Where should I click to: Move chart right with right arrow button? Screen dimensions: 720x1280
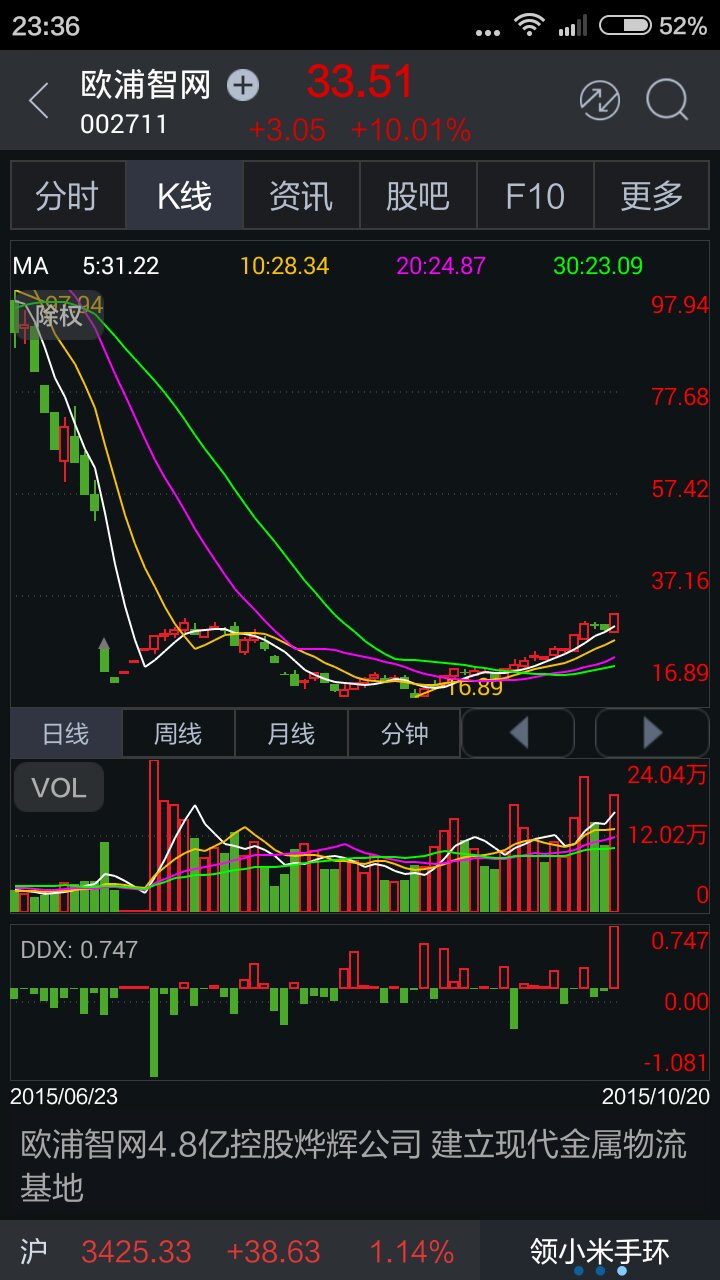652,734
